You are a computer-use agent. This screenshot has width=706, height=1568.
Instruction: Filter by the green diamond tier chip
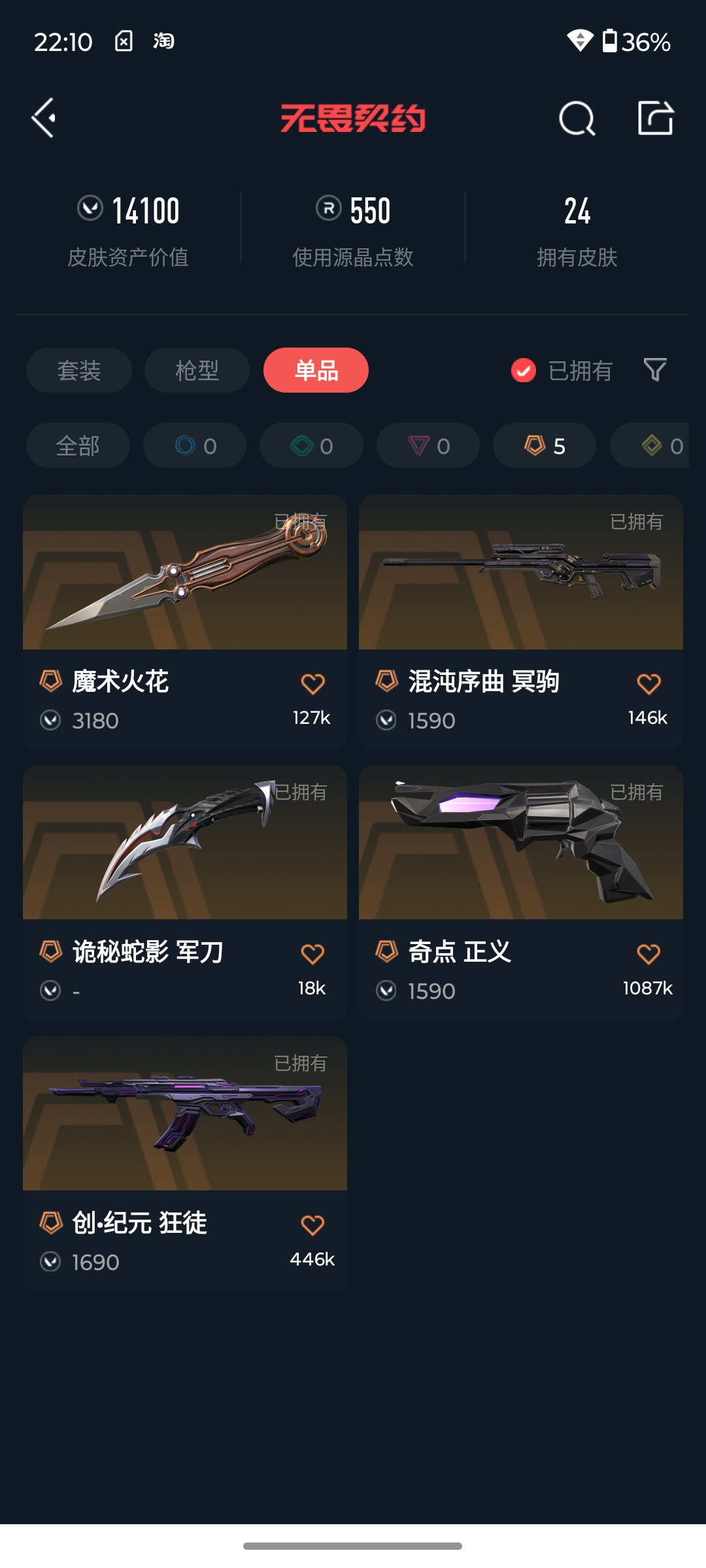pyautogui.click(x=311, y=446)
